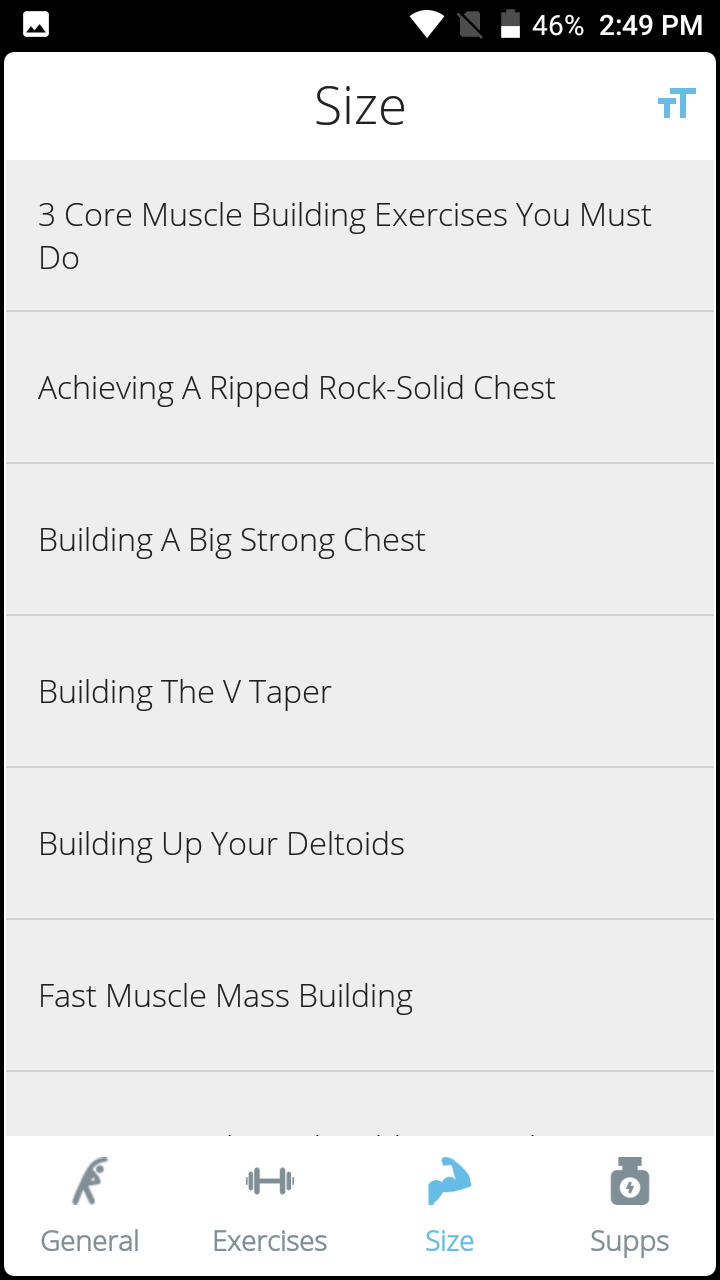Select 'Fast Muscle Mass Building' entry
The width and height of the screenshot is (720, 1280).
[x=360, y=995]
